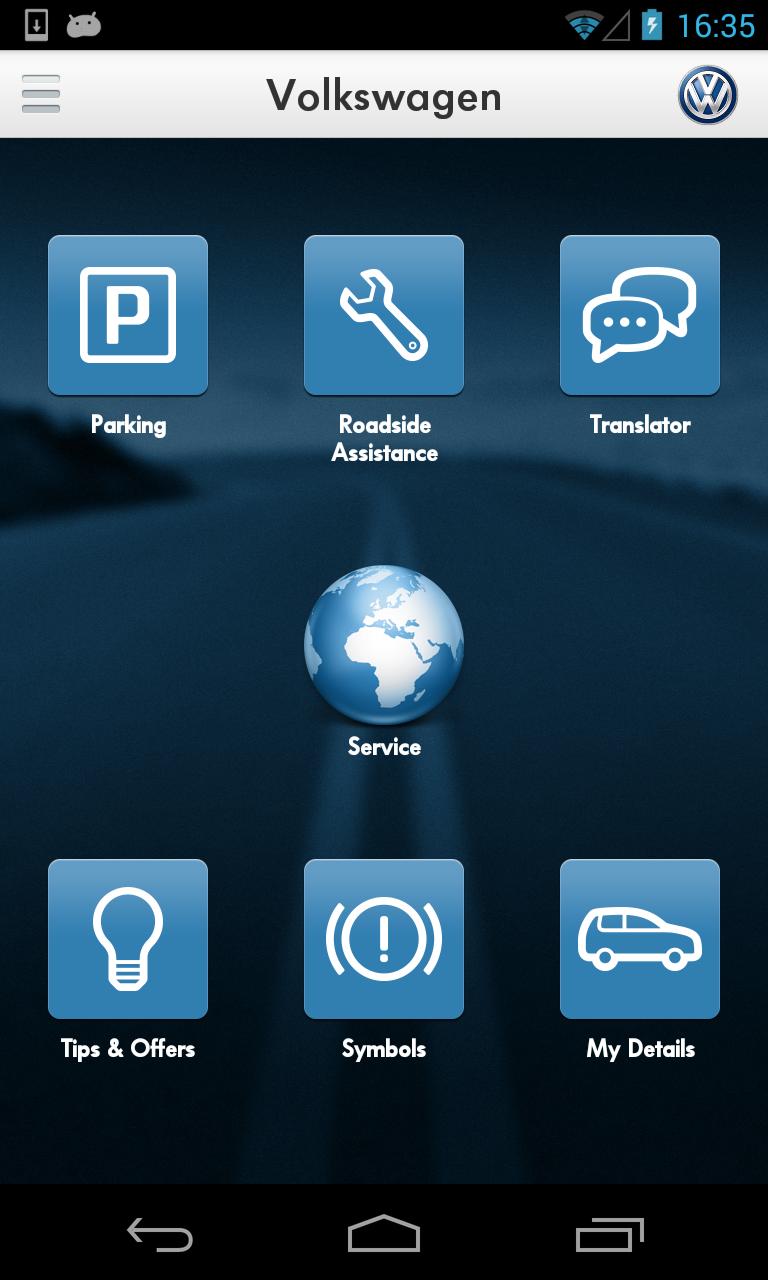Image resolution: width=768 pixels, height=1280 pixels.
Task: Tap the Symbols label text
Action: pos(384,1049)
